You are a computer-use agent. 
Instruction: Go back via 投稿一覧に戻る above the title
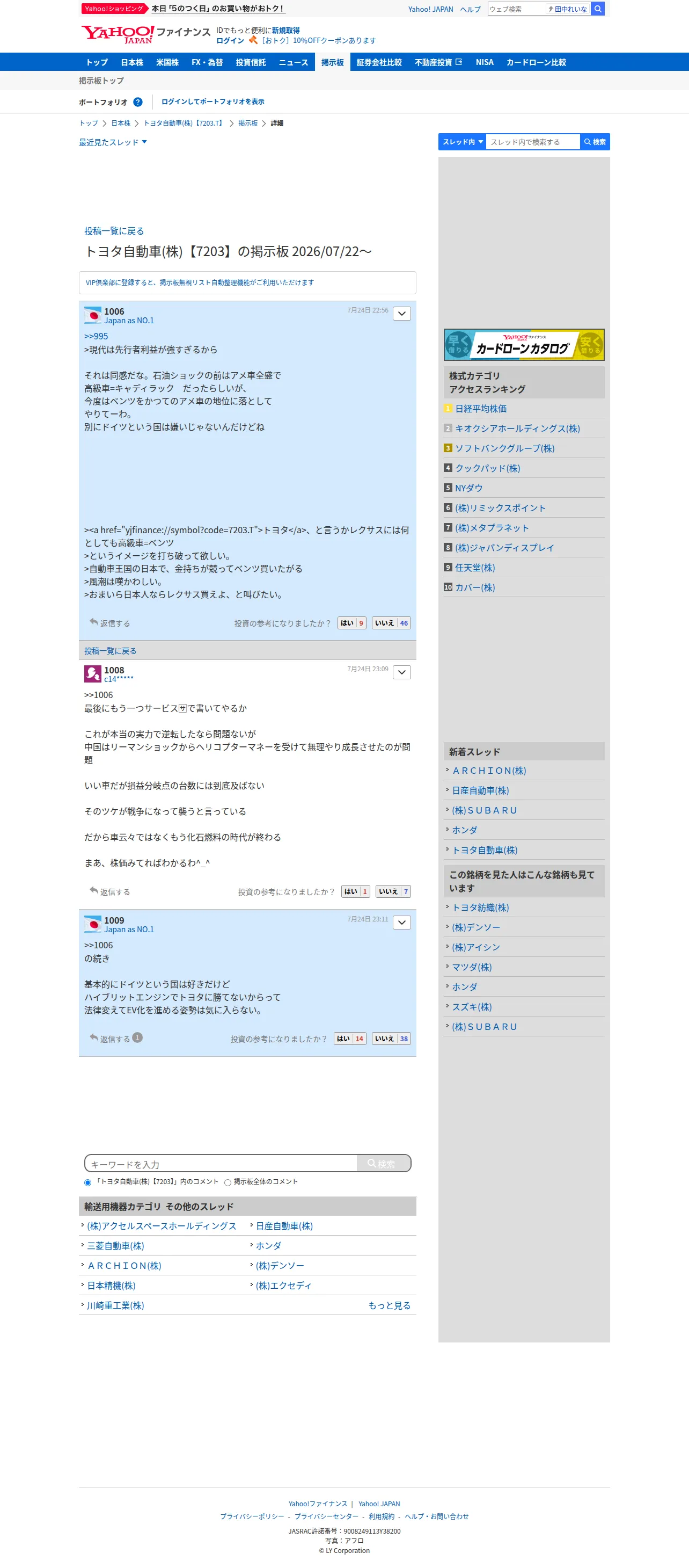(114, 231)
